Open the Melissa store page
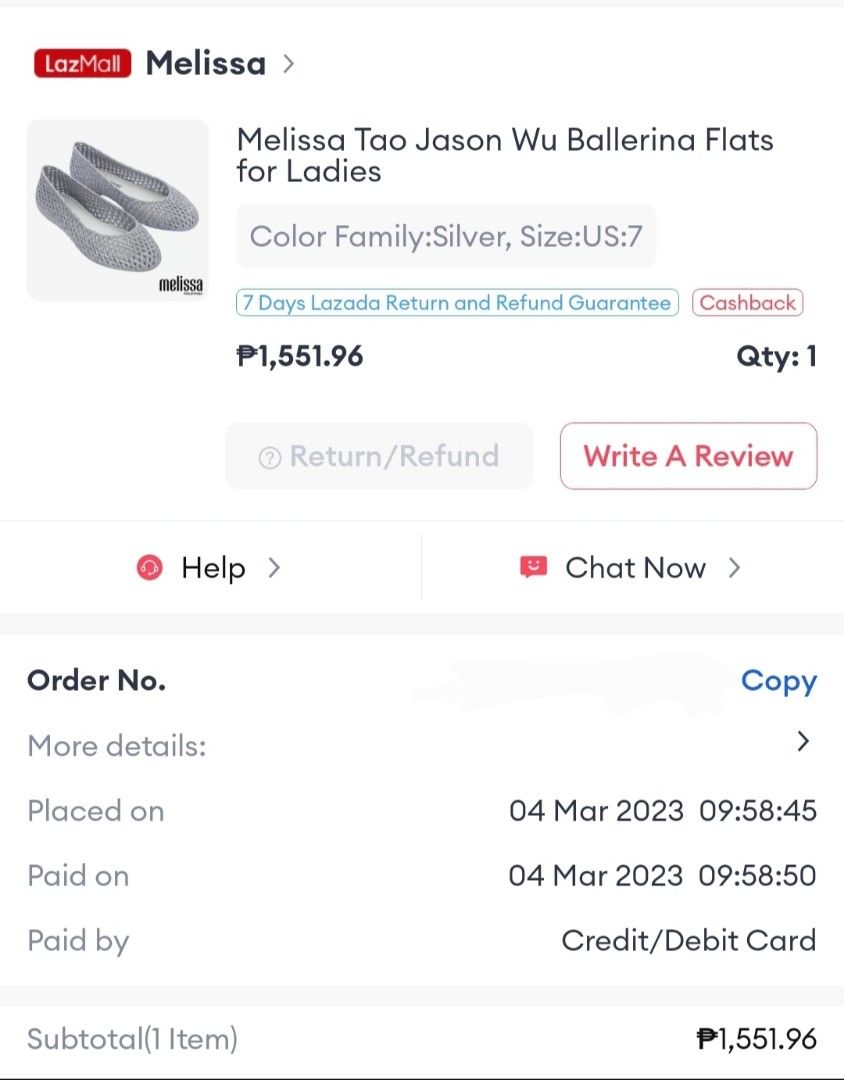 point(205,63)
